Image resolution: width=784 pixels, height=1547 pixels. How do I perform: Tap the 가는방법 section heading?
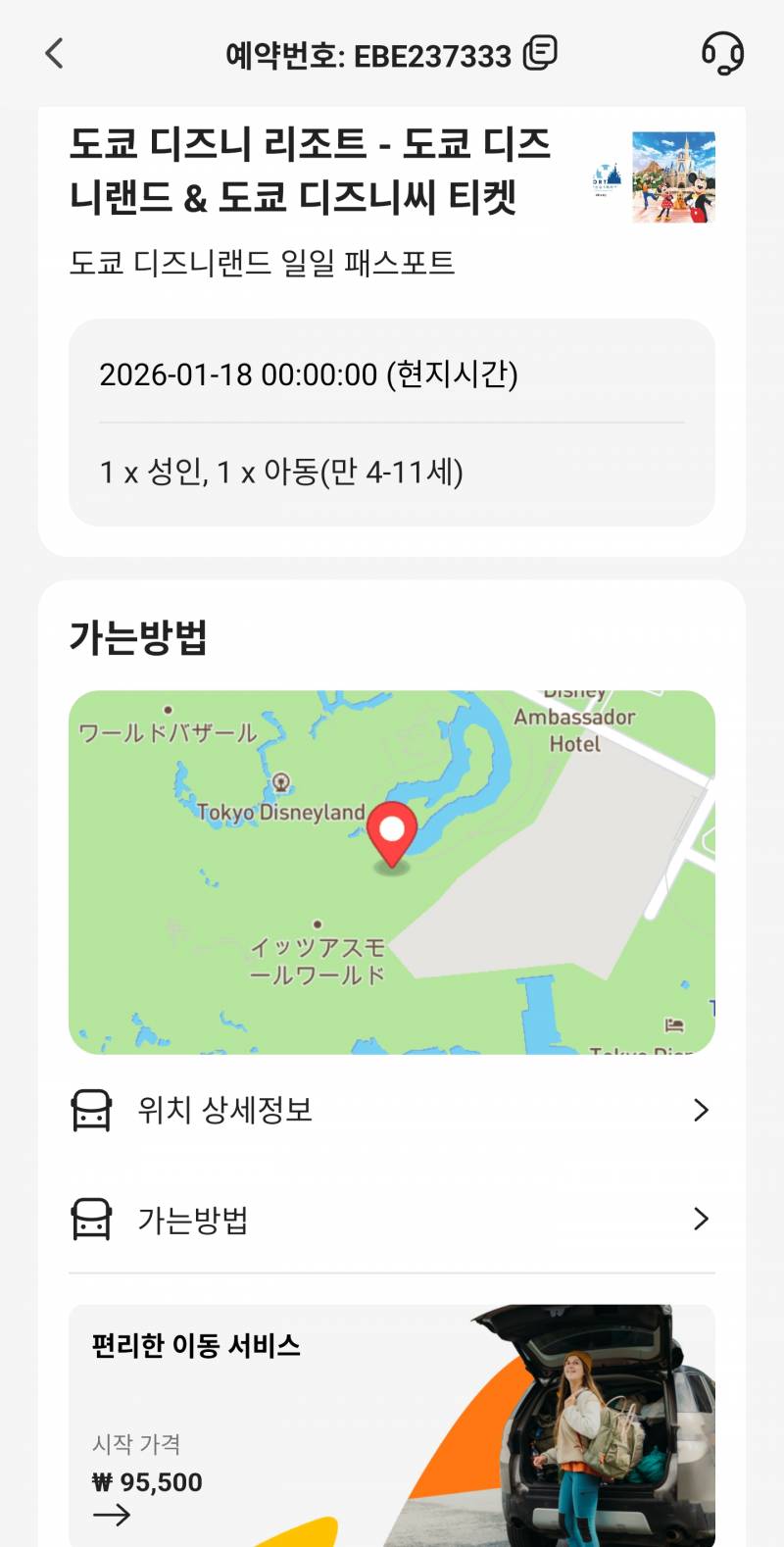click(137, 635)
